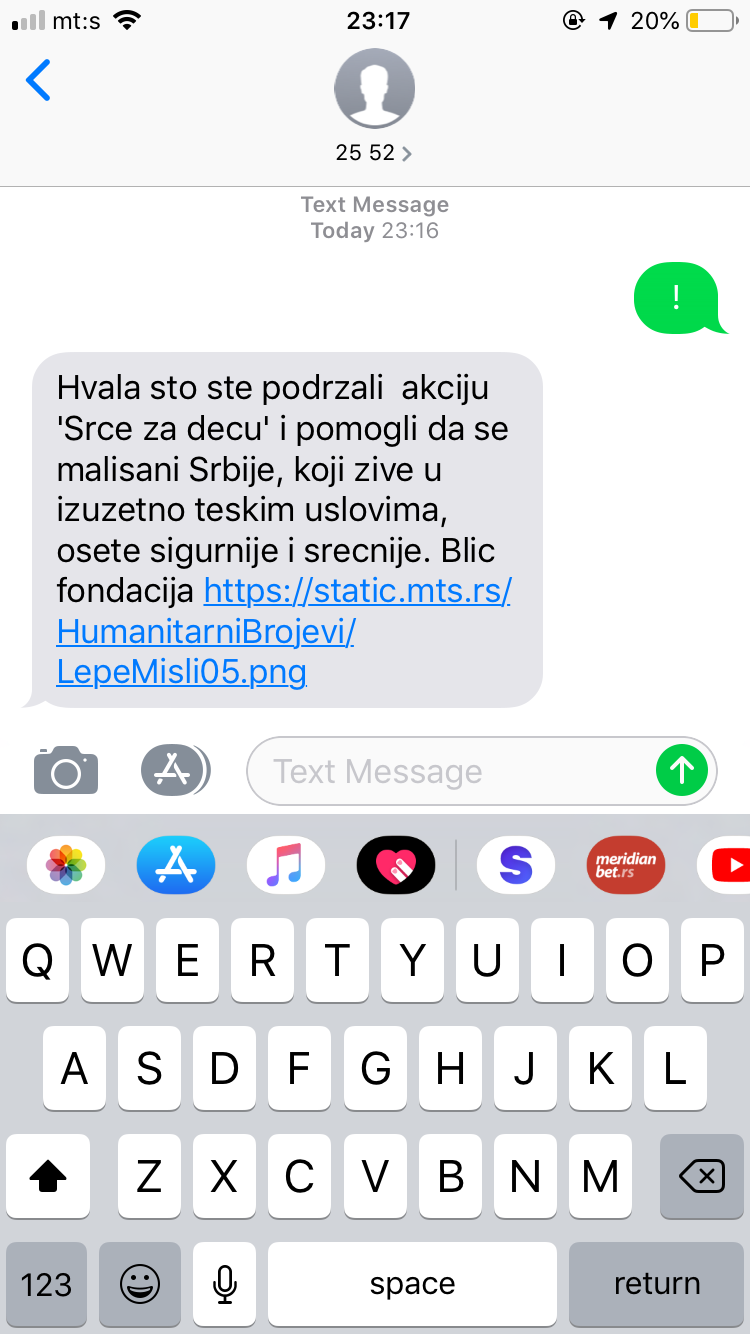750x1334 pixels.
Task: Tap the backspace key
Action: [702, 1177]
